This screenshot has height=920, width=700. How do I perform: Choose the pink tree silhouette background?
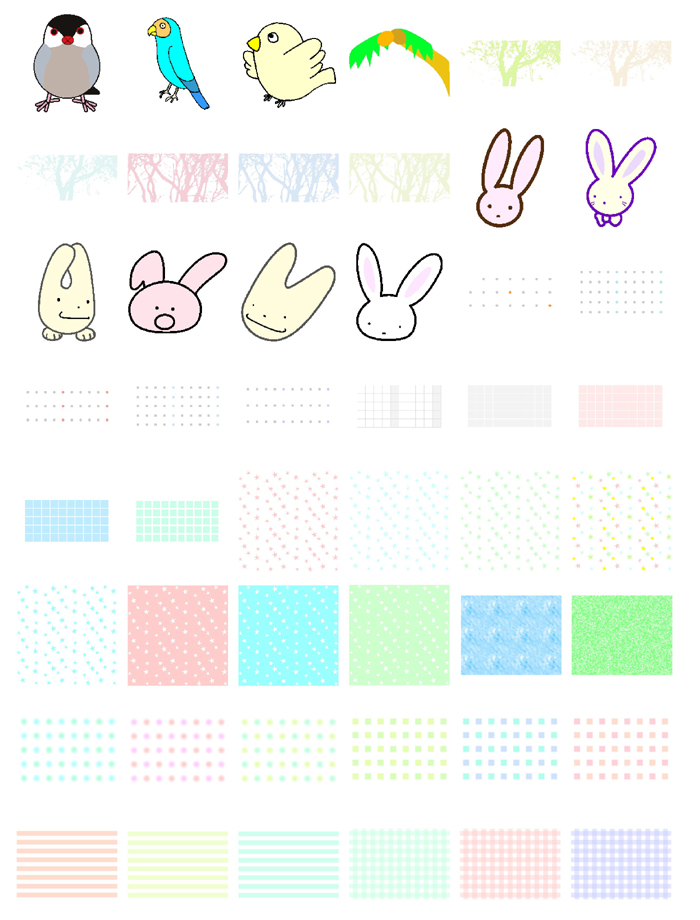point(178,177)
